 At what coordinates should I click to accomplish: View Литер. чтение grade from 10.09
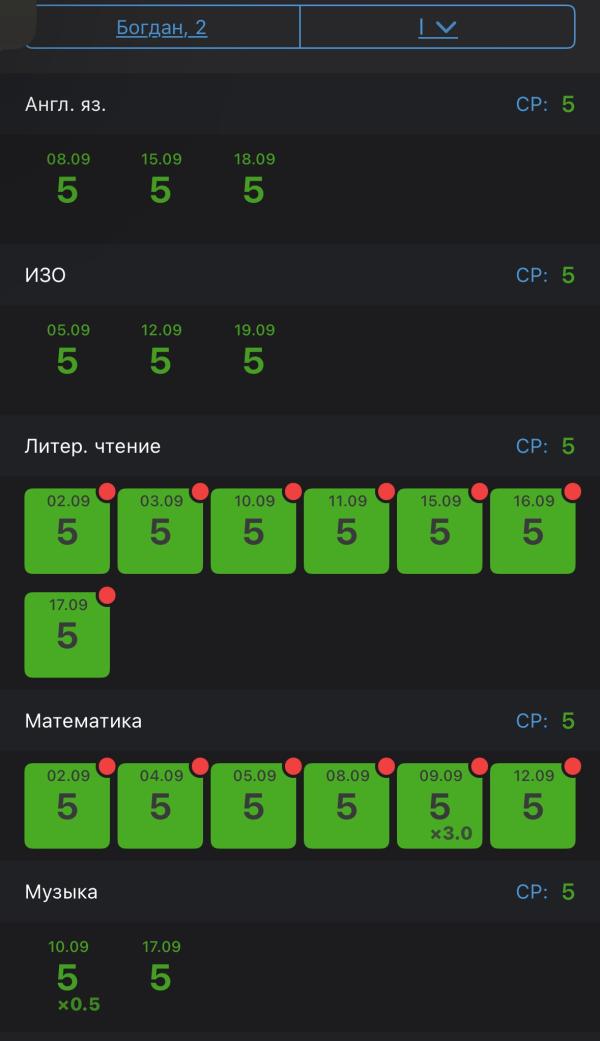click(254, 531)
